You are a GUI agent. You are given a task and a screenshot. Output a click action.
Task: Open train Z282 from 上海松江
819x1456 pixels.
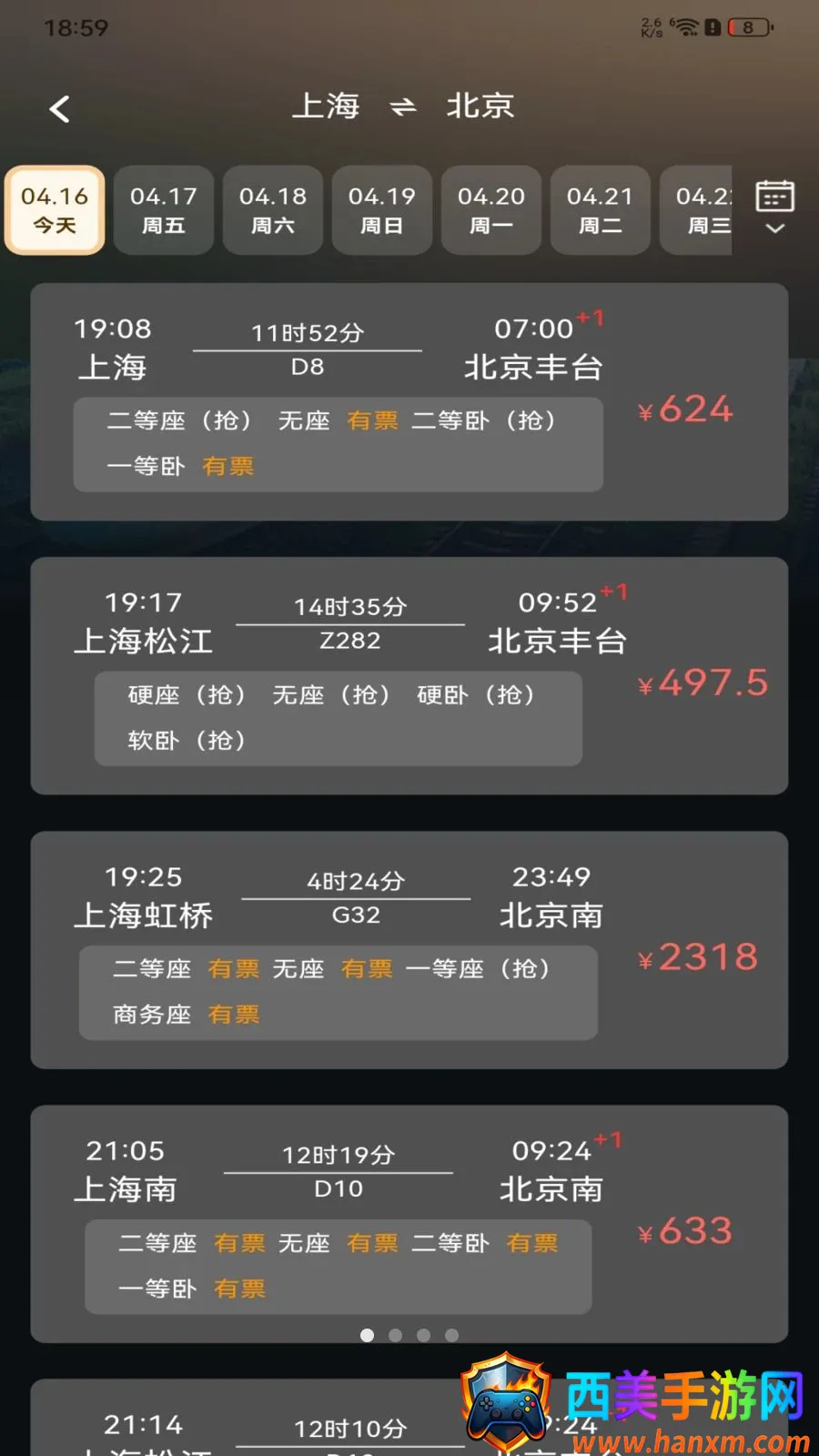point(409,676)
